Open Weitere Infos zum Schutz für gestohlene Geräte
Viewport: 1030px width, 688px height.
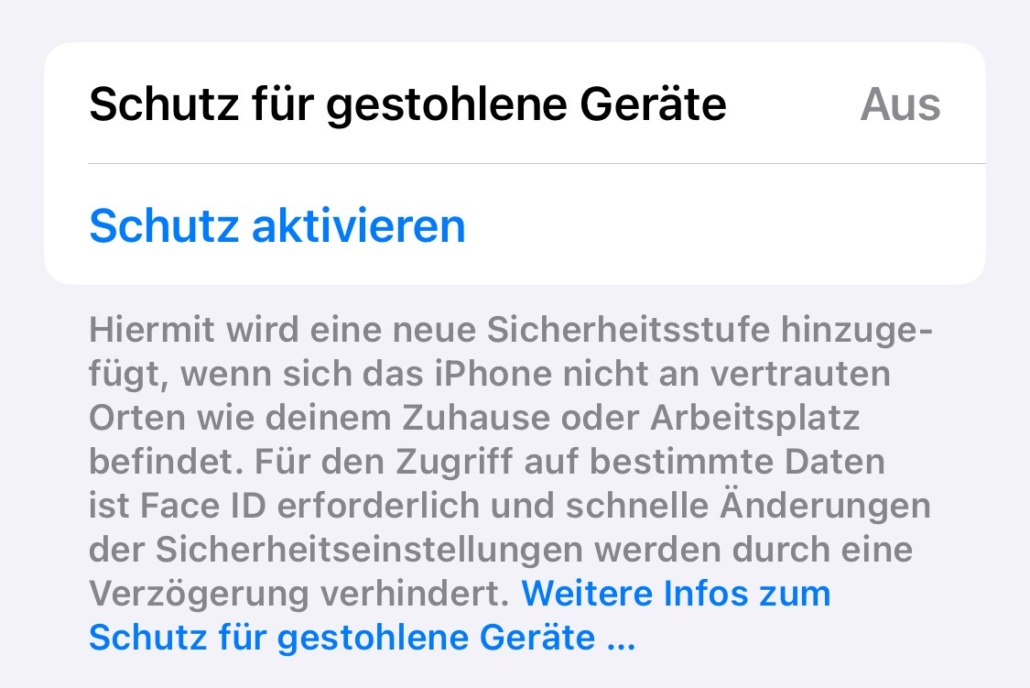pyautogui.click(x=675, y=594)
